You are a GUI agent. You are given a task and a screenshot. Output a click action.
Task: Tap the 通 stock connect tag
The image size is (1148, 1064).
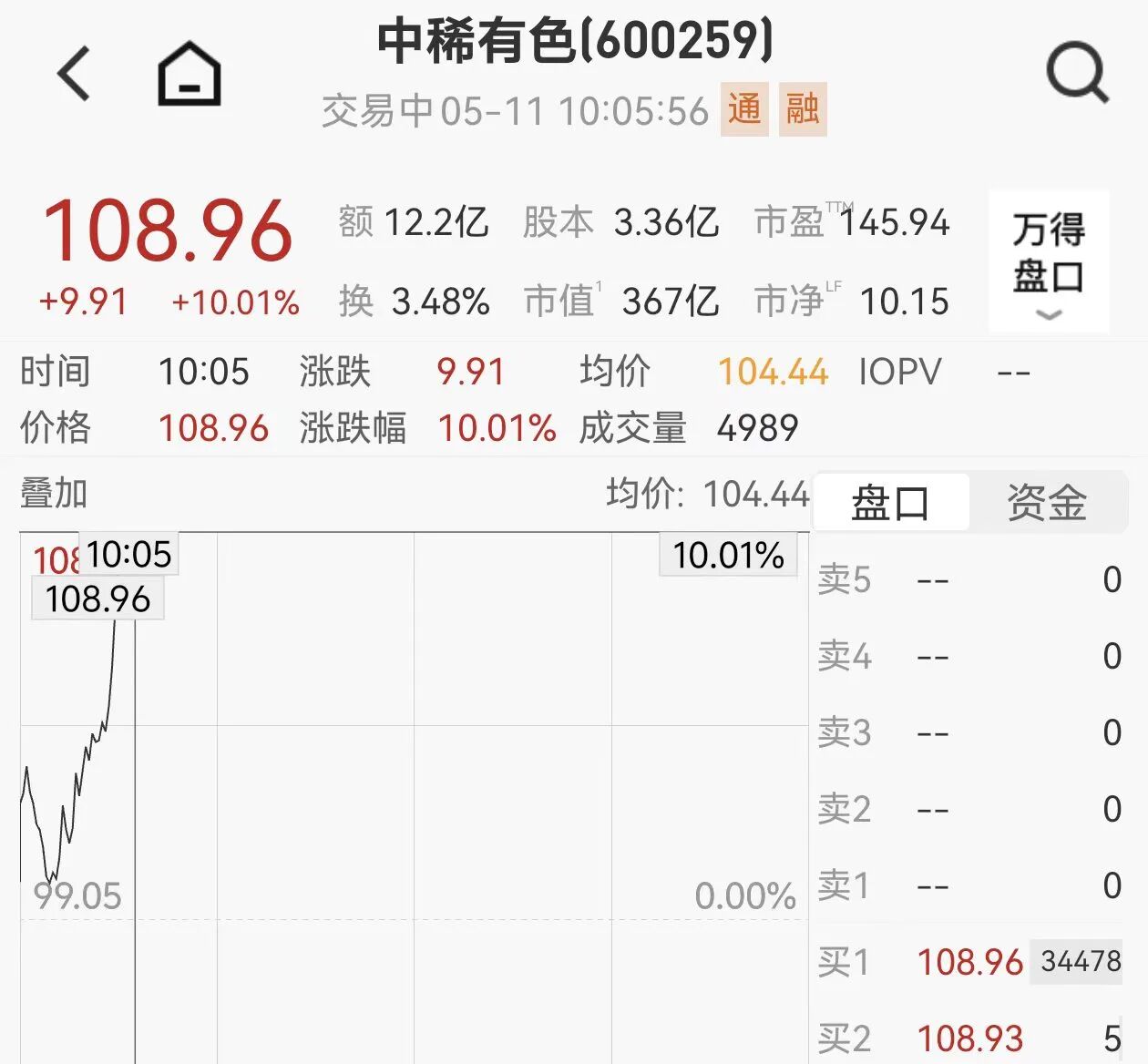click(x=744, y=109)
